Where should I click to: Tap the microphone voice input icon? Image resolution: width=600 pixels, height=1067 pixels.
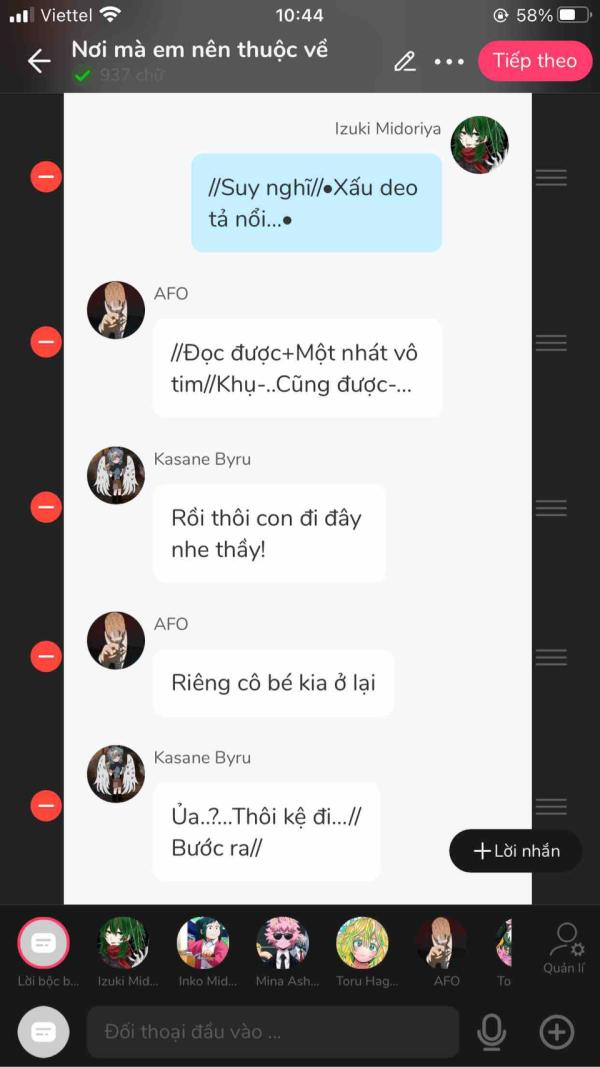(491, 1032)
